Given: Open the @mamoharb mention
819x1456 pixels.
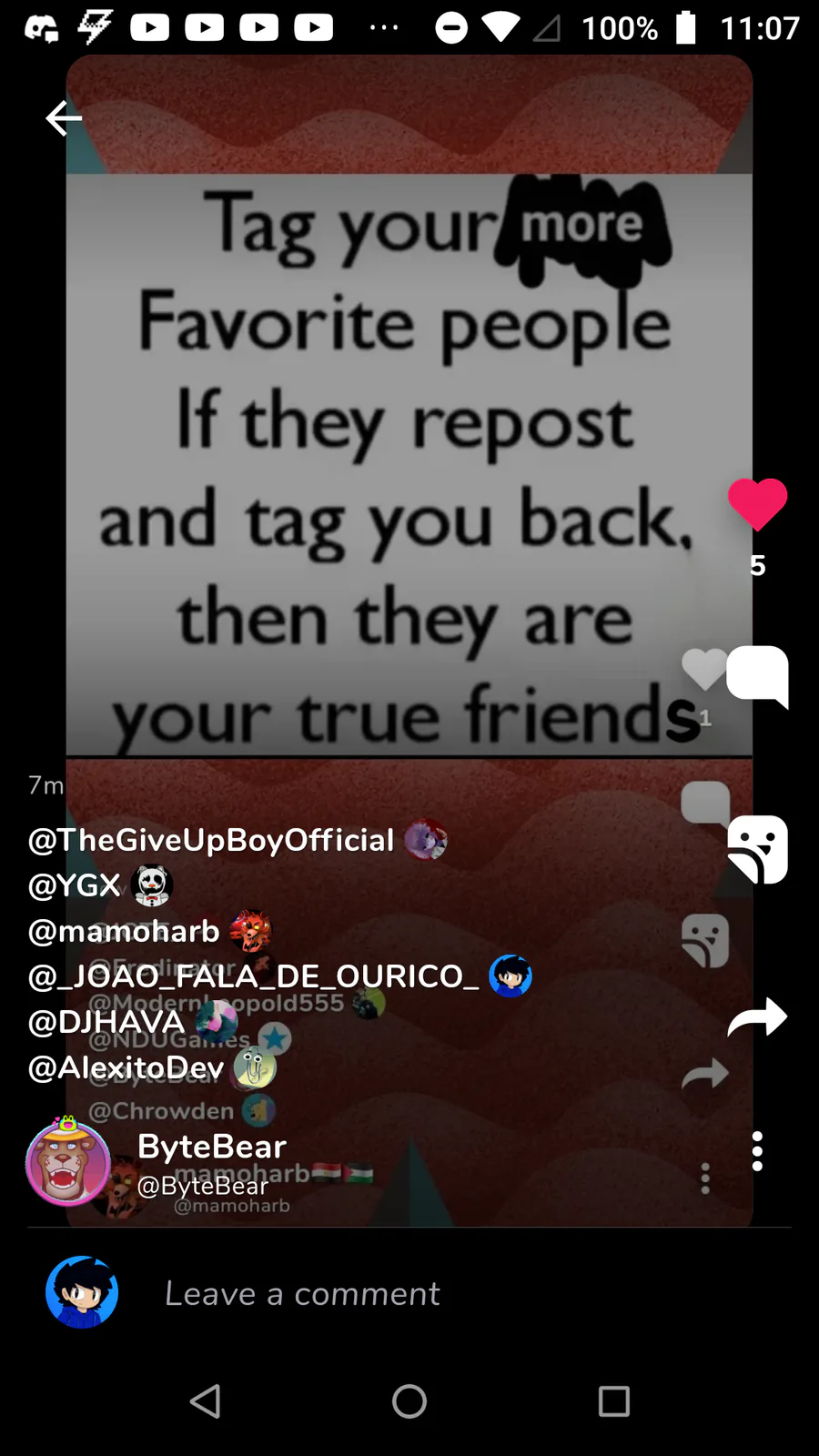Looking at the screenshot, I should [125, 931].
